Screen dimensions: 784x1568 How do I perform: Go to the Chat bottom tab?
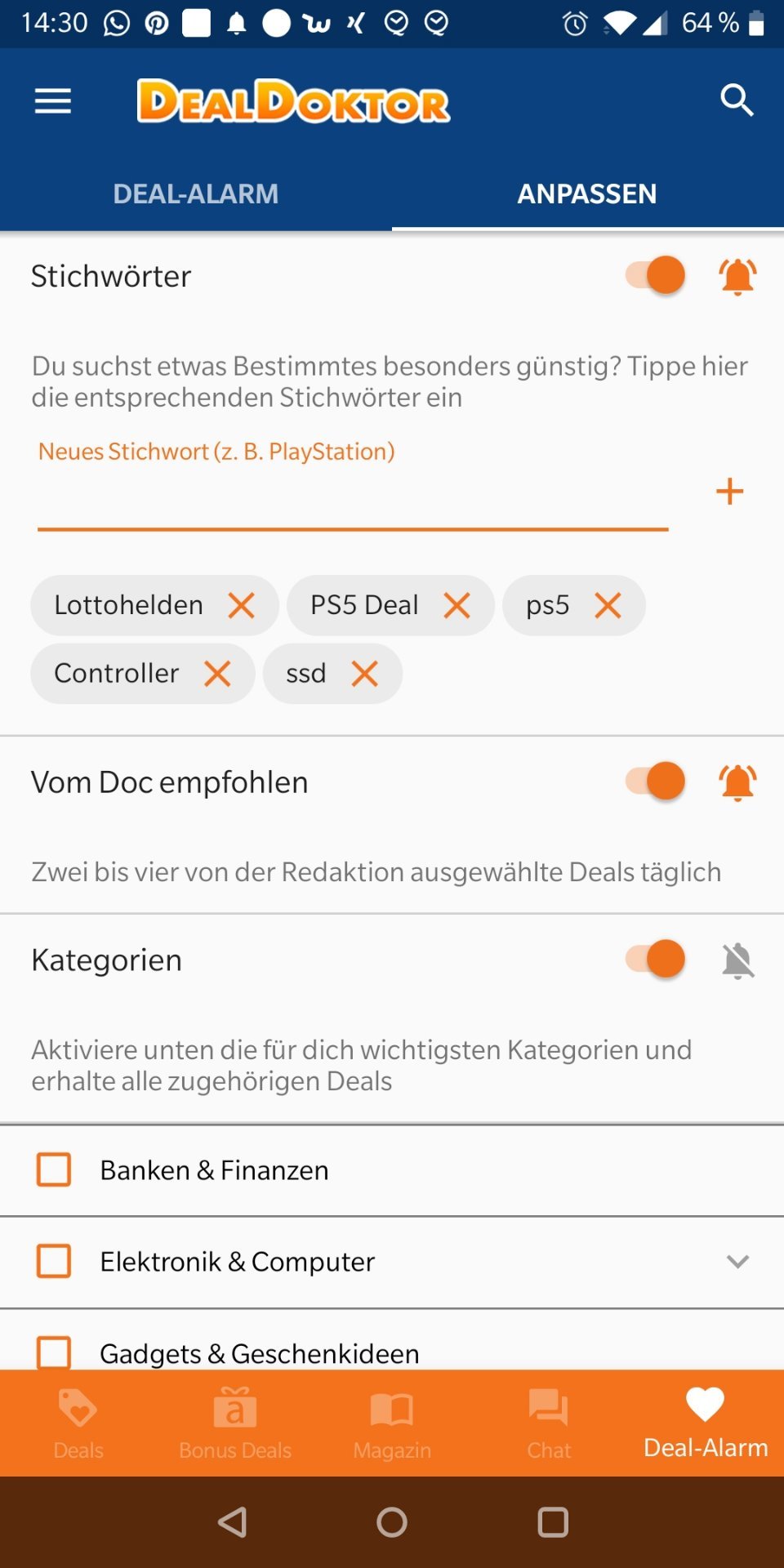549,1423
